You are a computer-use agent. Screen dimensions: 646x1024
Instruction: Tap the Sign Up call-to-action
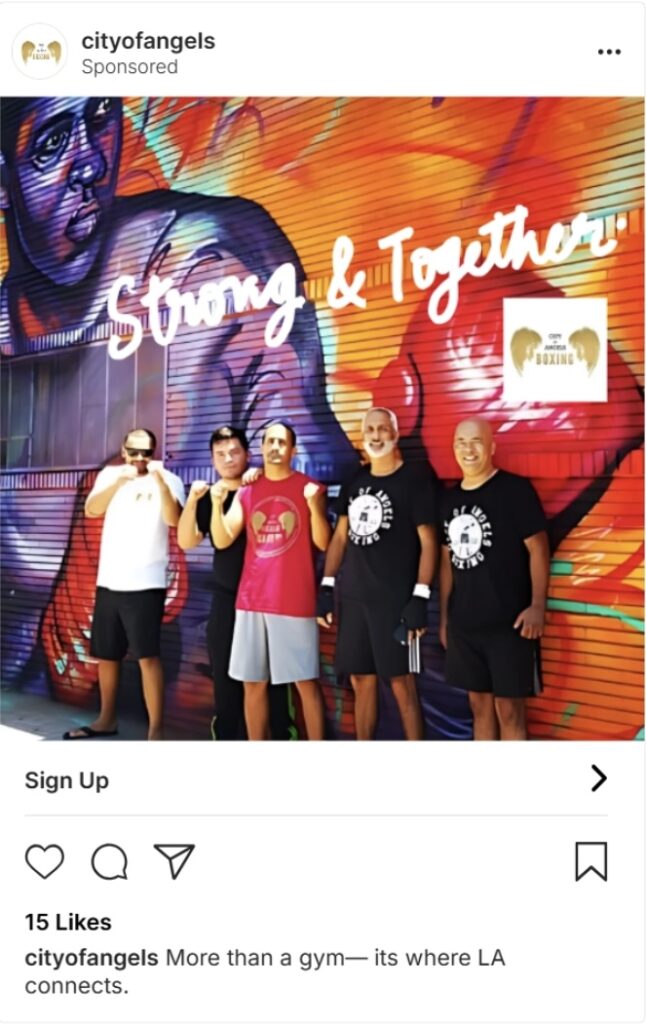coord(67,780)
